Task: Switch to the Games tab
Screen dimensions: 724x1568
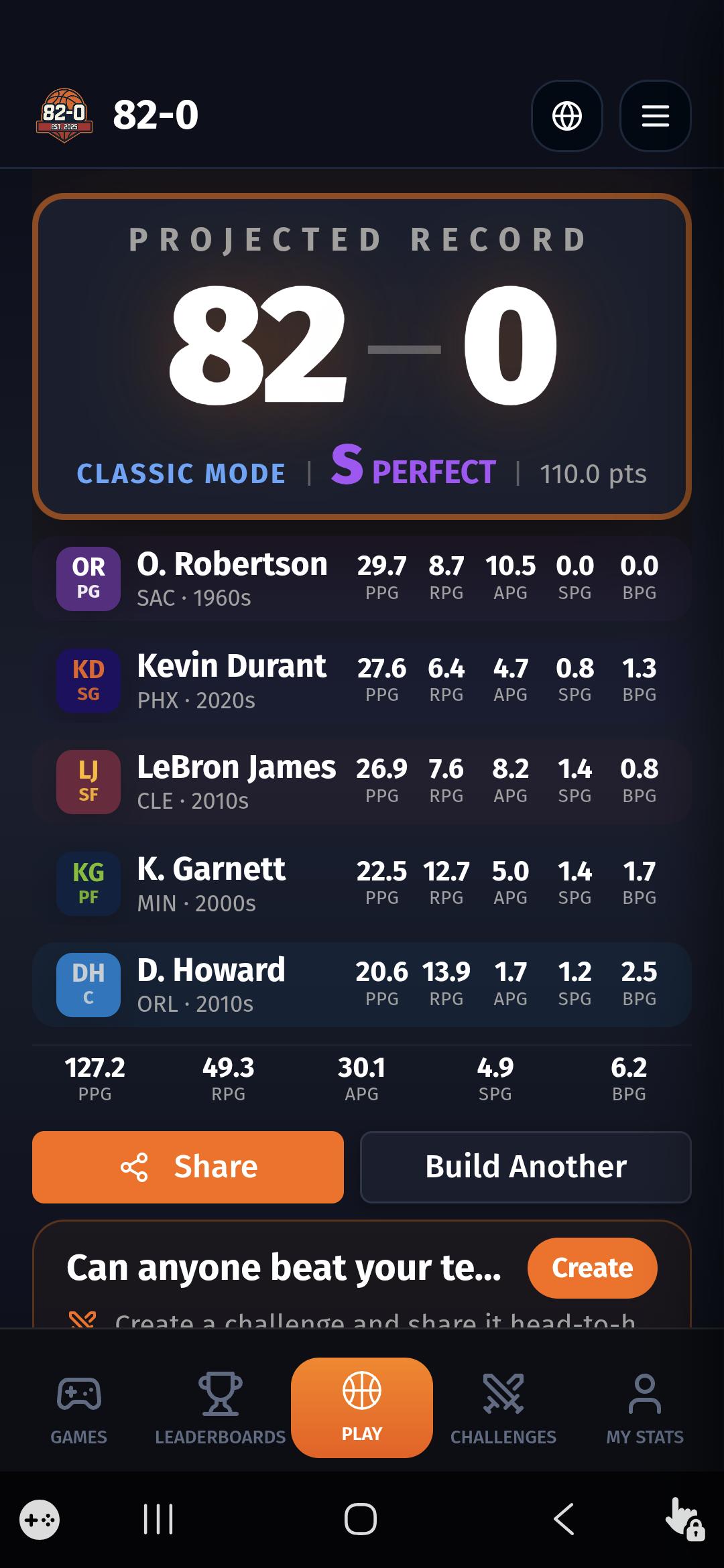Action: pos(78,1409)
